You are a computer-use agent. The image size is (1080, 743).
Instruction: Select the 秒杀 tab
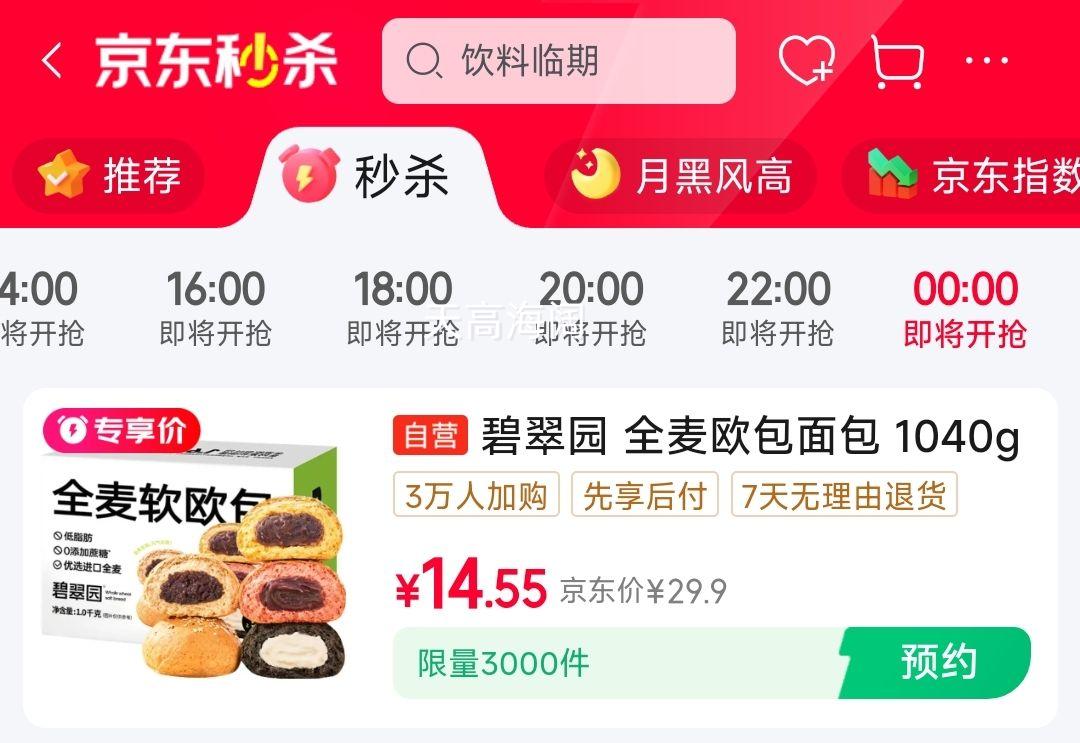pyautogui.click(x=368, y=177)
